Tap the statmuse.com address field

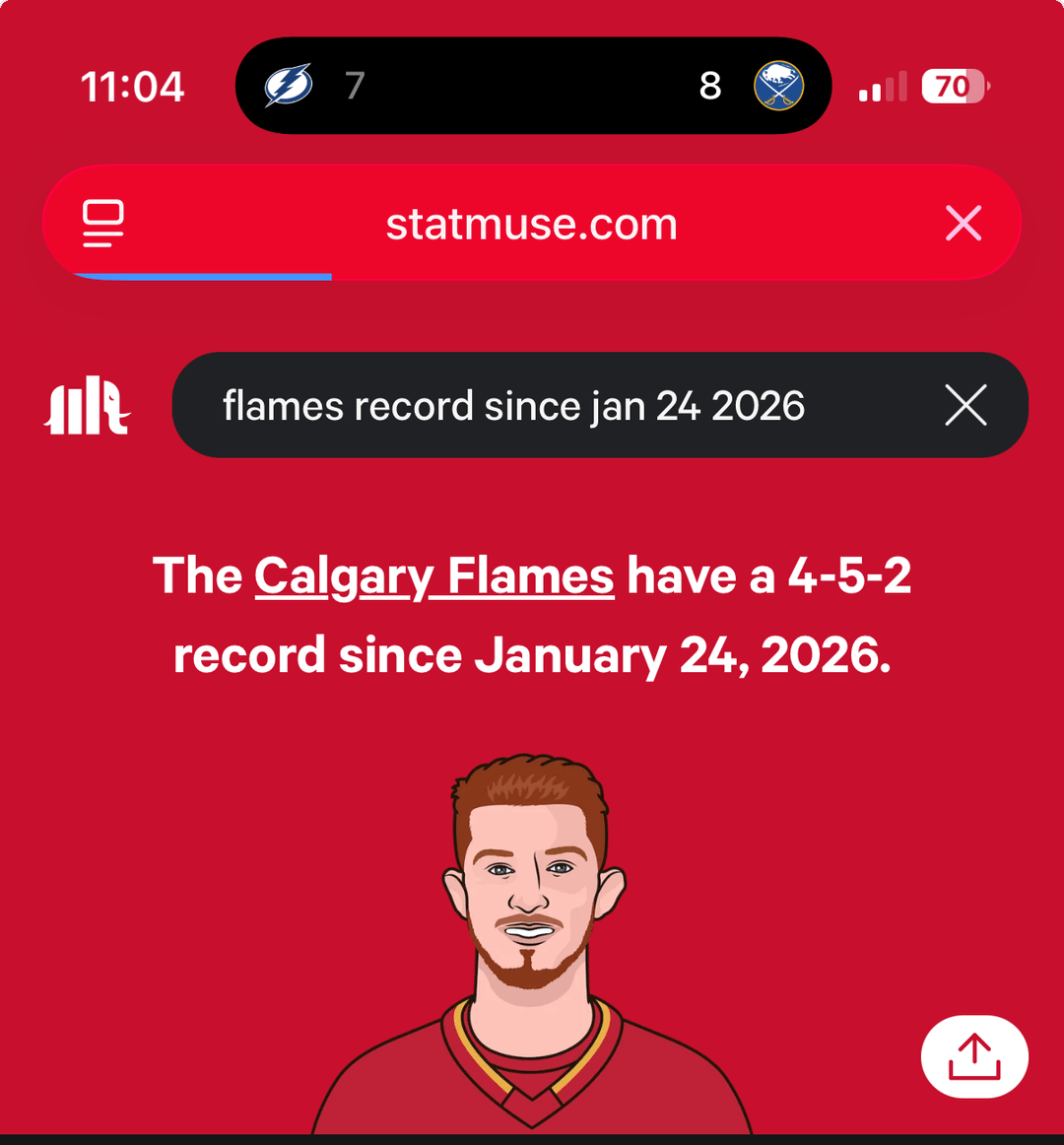pyautogui.click(x=532, y=225)
